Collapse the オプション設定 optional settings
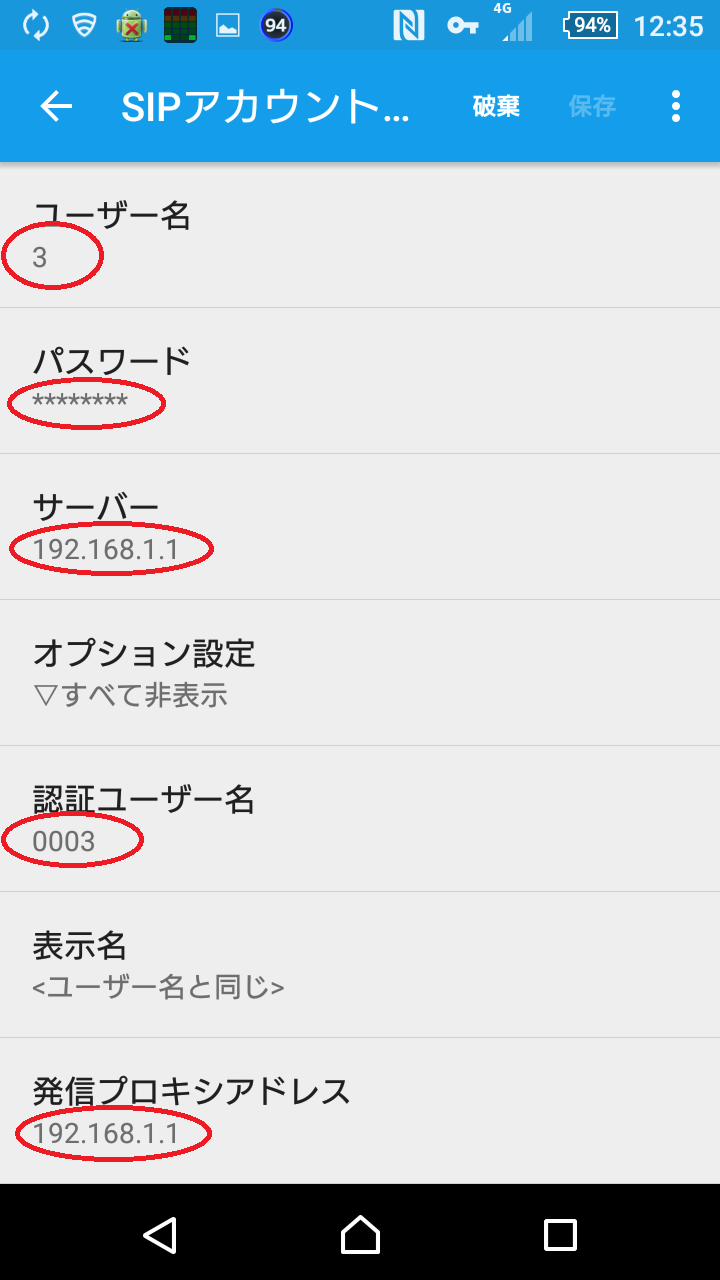 360,673
